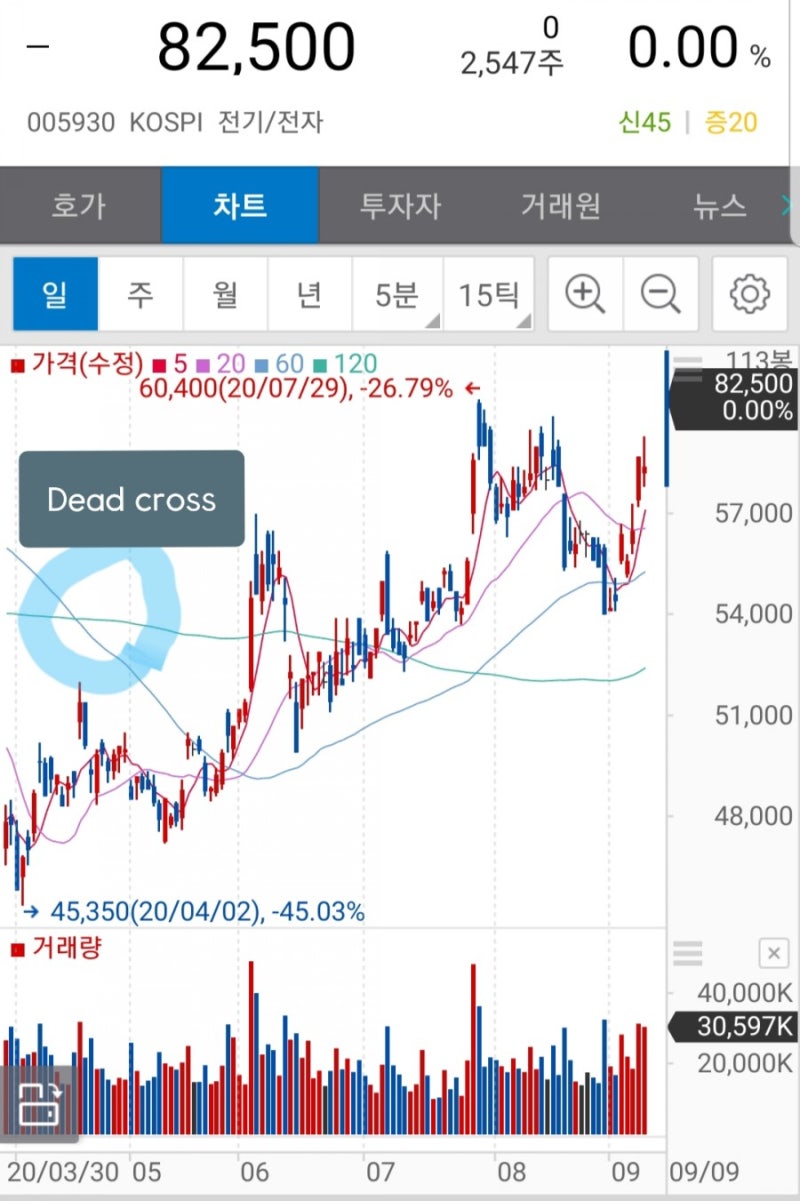Close the 거래량 volume indicator panel

tap(775, 953)
